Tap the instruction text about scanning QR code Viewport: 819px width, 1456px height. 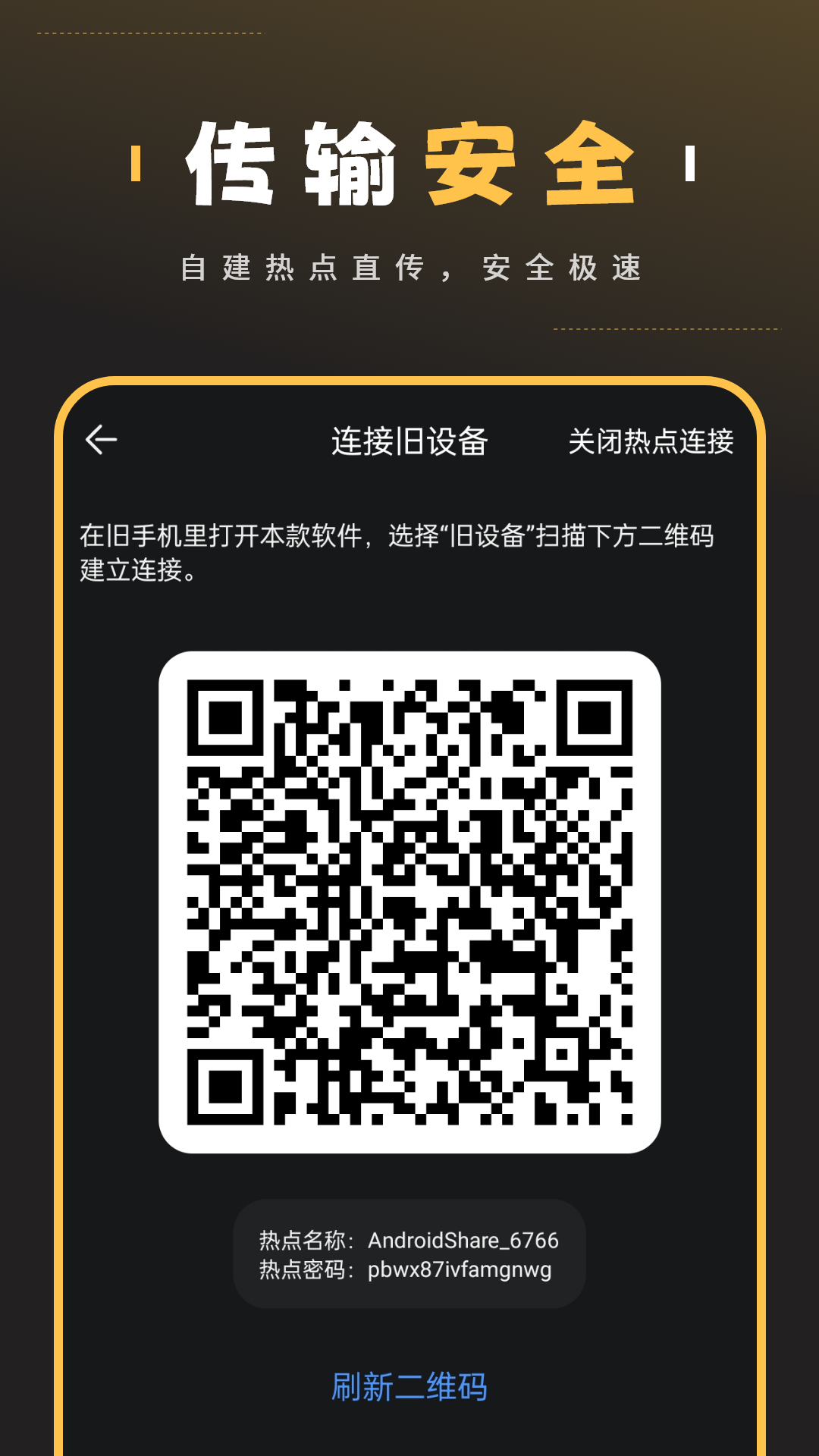[x=394, y=550]
